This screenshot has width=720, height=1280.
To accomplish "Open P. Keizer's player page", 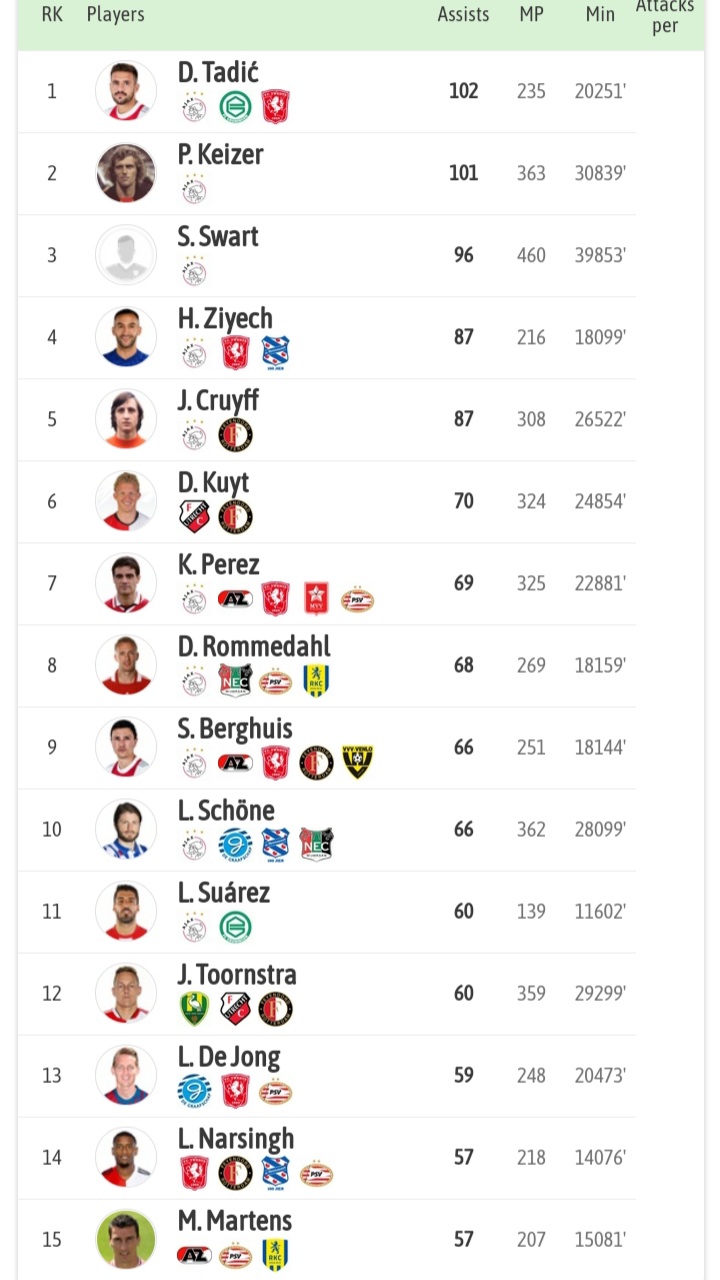I will click(x=220, y=154).
